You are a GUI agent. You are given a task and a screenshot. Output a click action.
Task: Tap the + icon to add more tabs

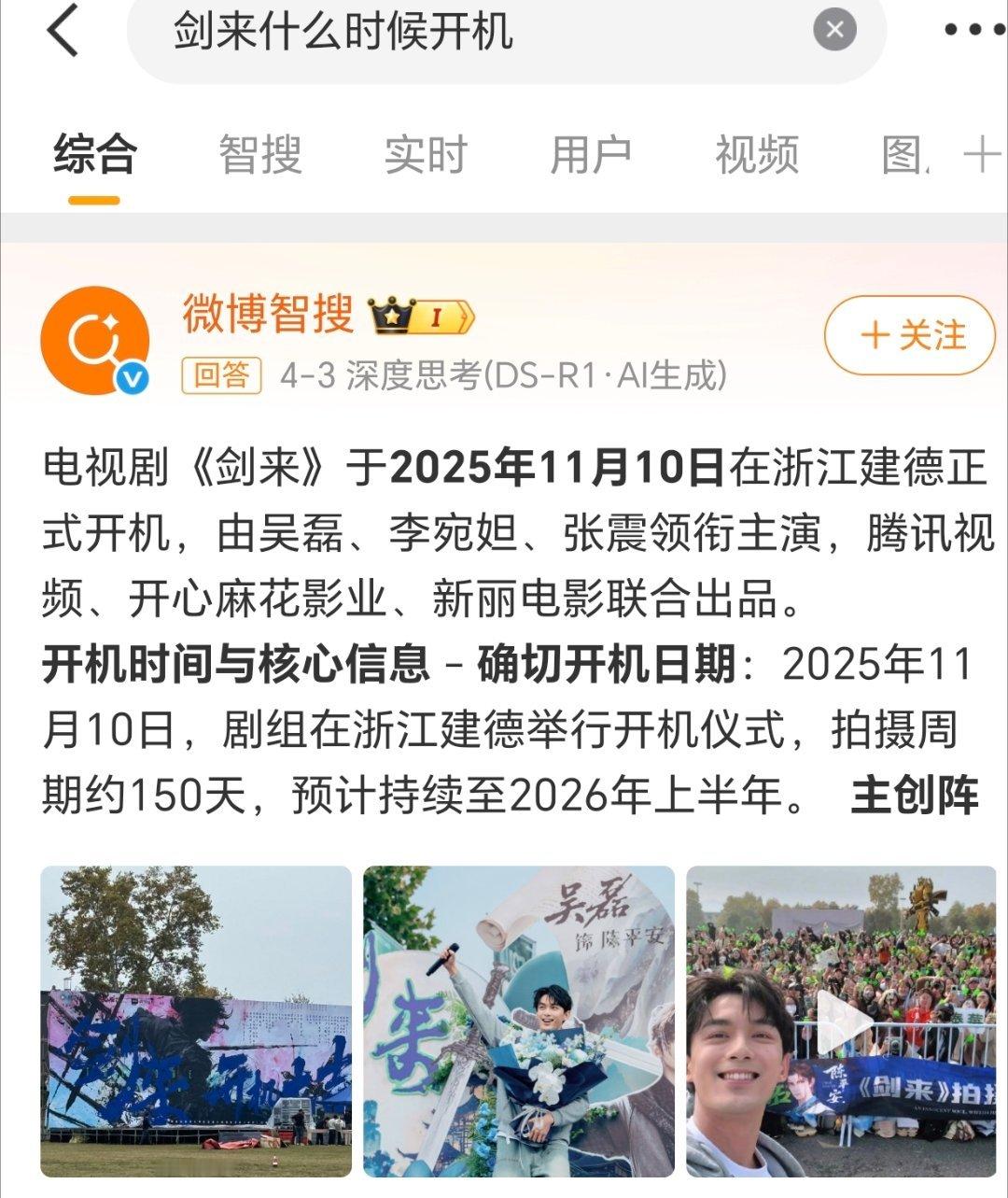[980, 155]
